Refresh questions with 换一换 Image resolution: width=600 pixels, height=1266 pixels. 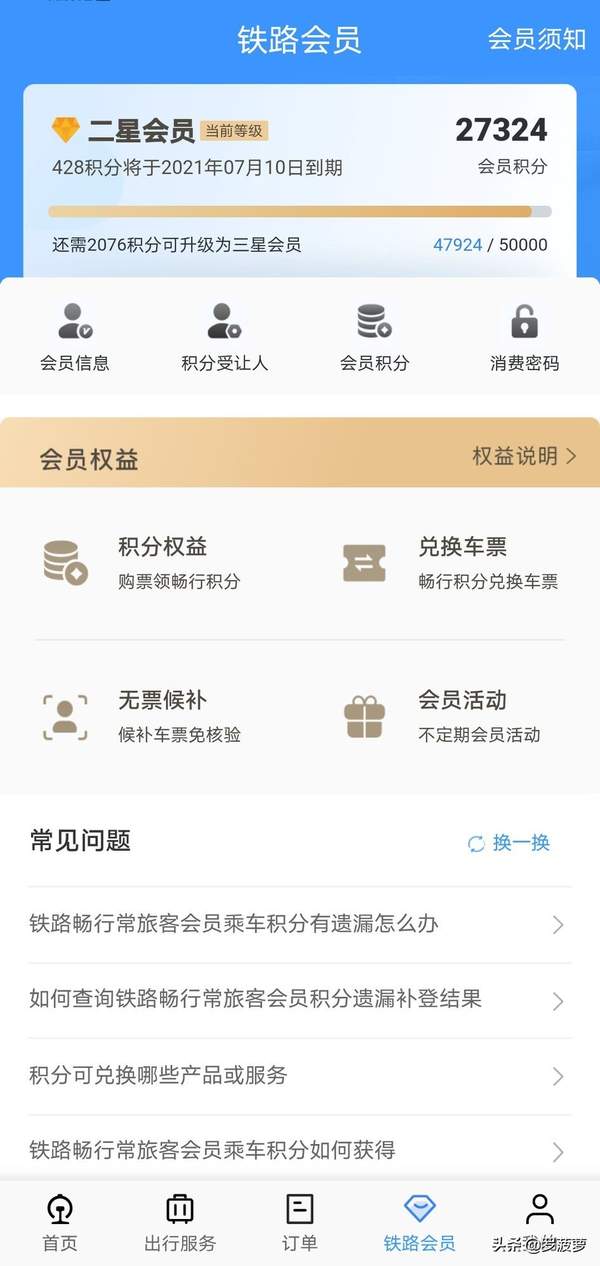[x=509, y=843]
